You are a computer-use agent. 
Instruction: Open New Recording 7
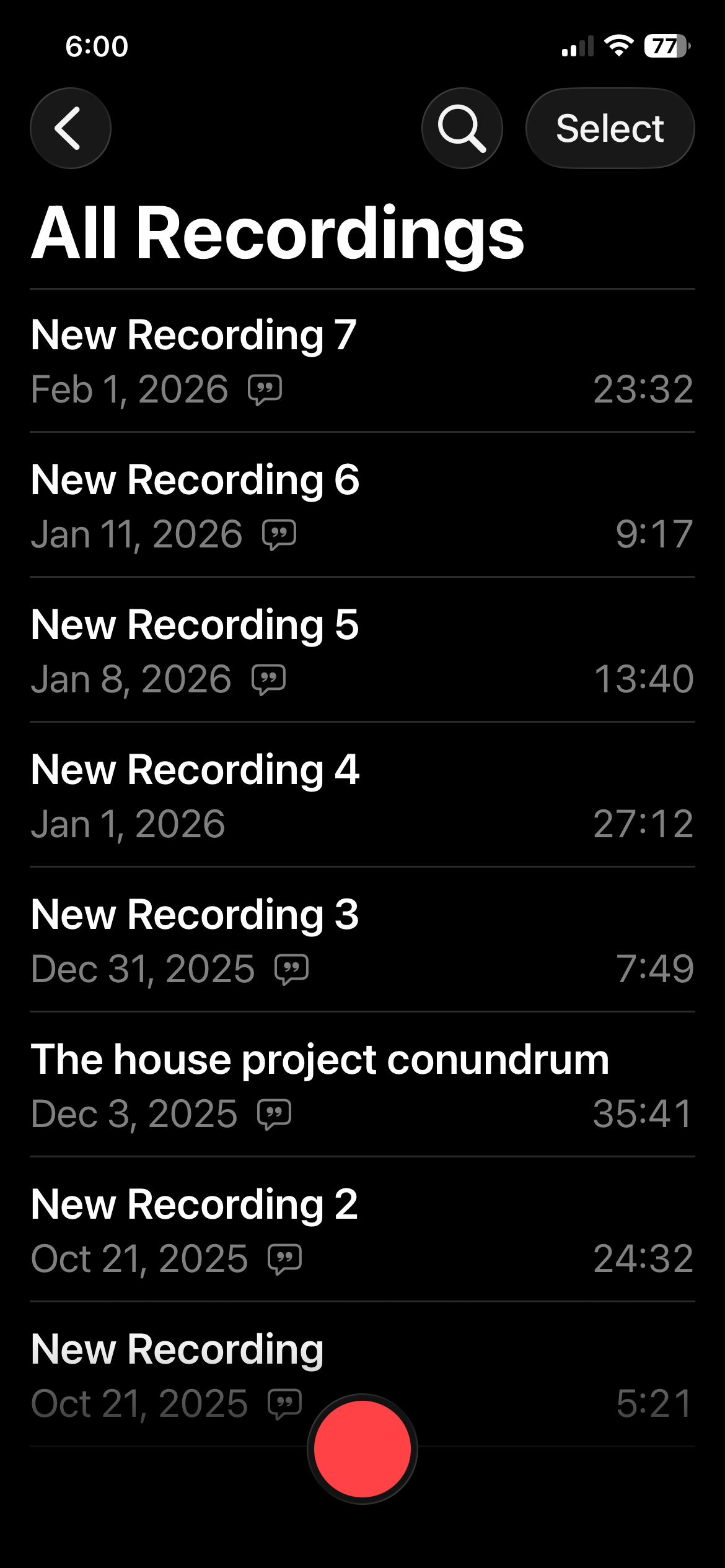[362, 361]
